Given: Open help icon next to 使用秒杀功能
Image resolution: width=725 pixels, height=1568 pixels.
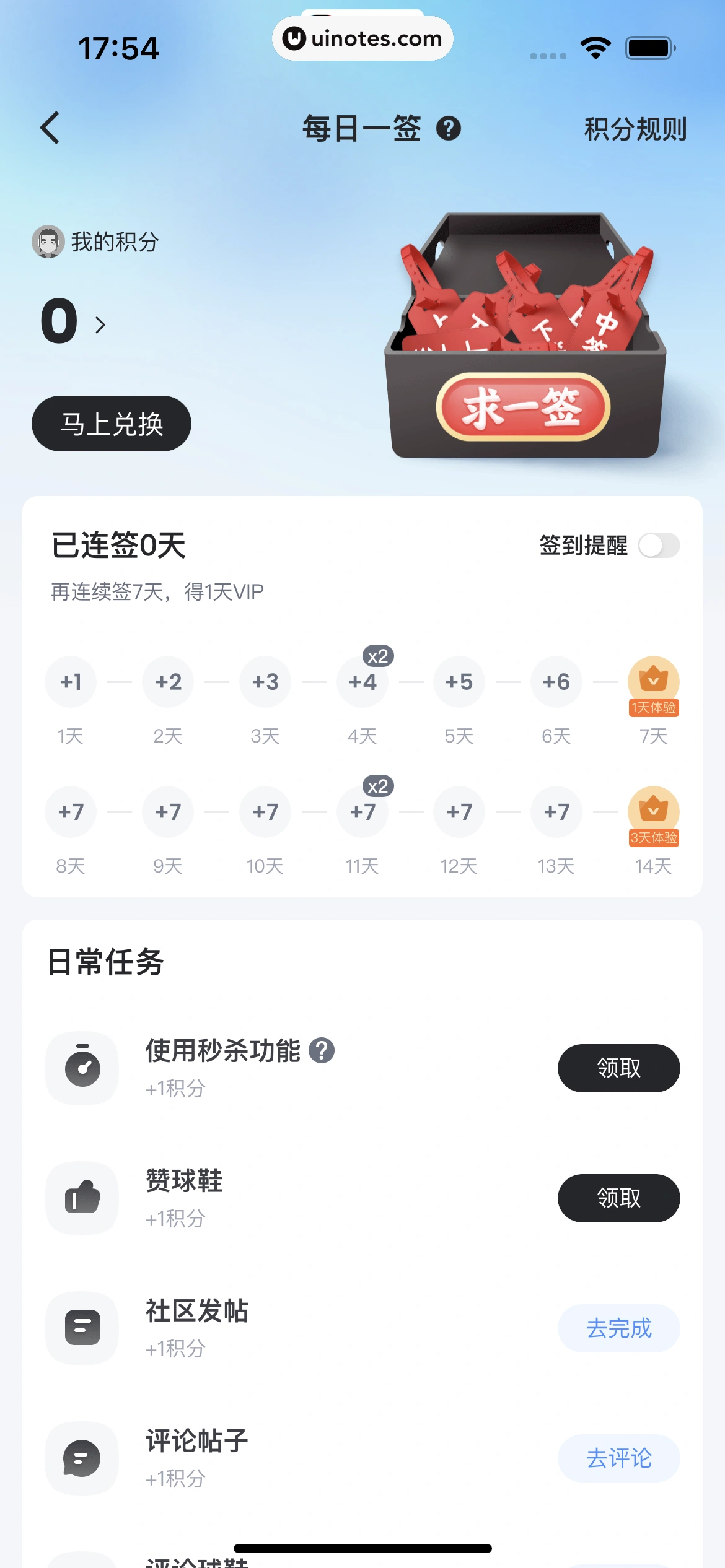Looking at the screenshot, I should click(322, 1050).
